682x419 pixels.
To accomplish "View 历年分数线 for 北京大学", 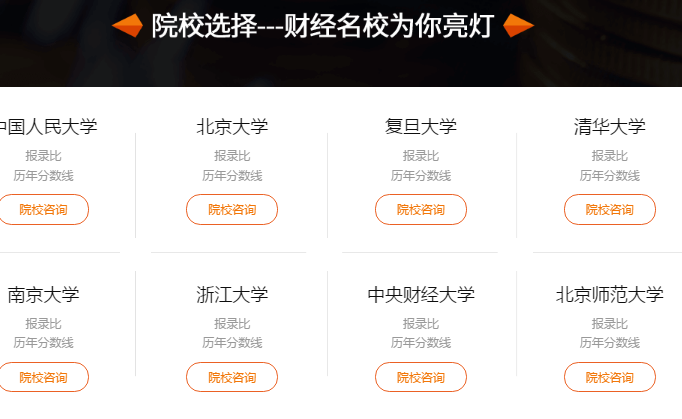I will tap(232, 175).
